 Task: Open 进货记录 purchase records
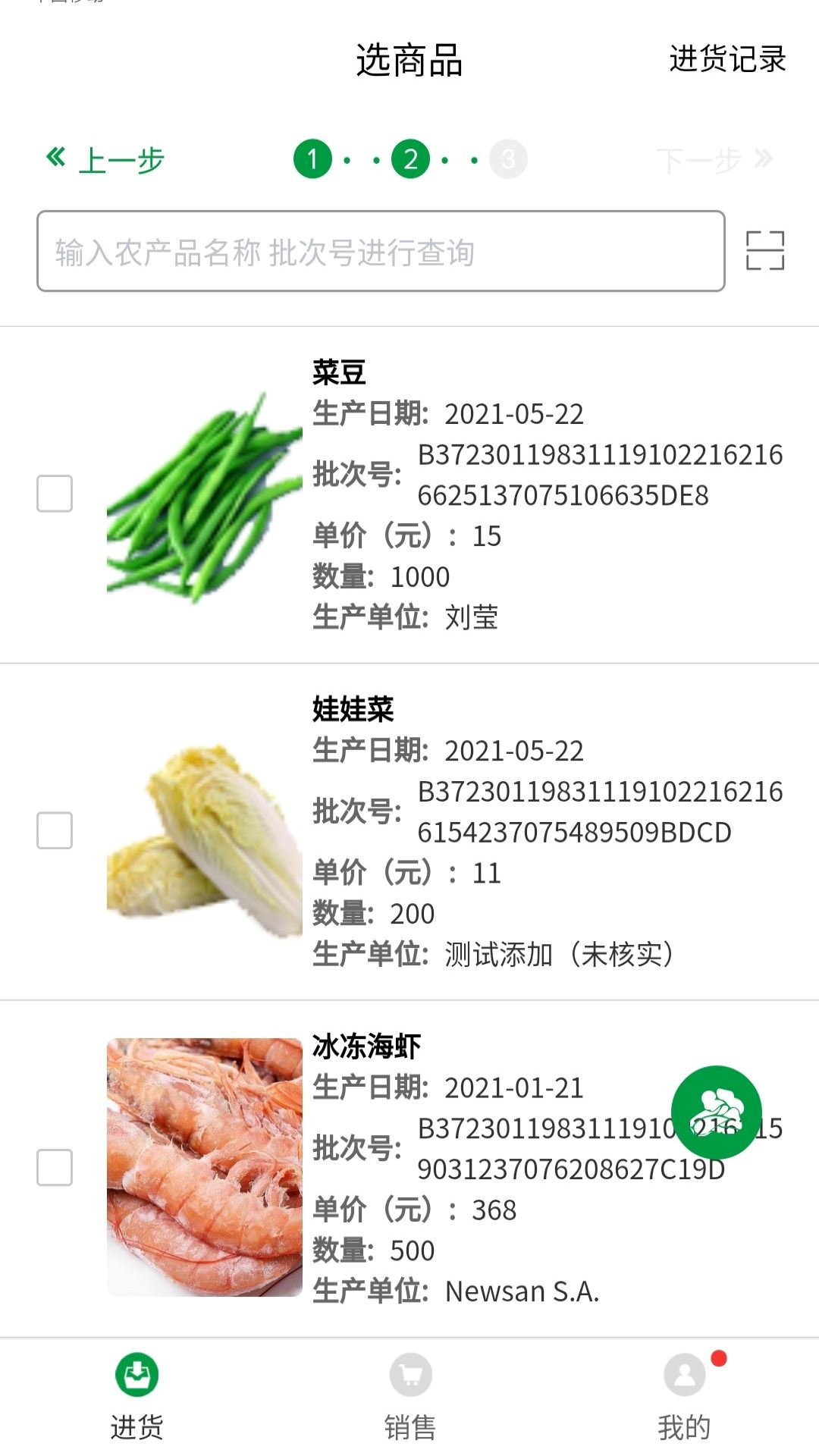pyautogui.click(x=726, y=59)
